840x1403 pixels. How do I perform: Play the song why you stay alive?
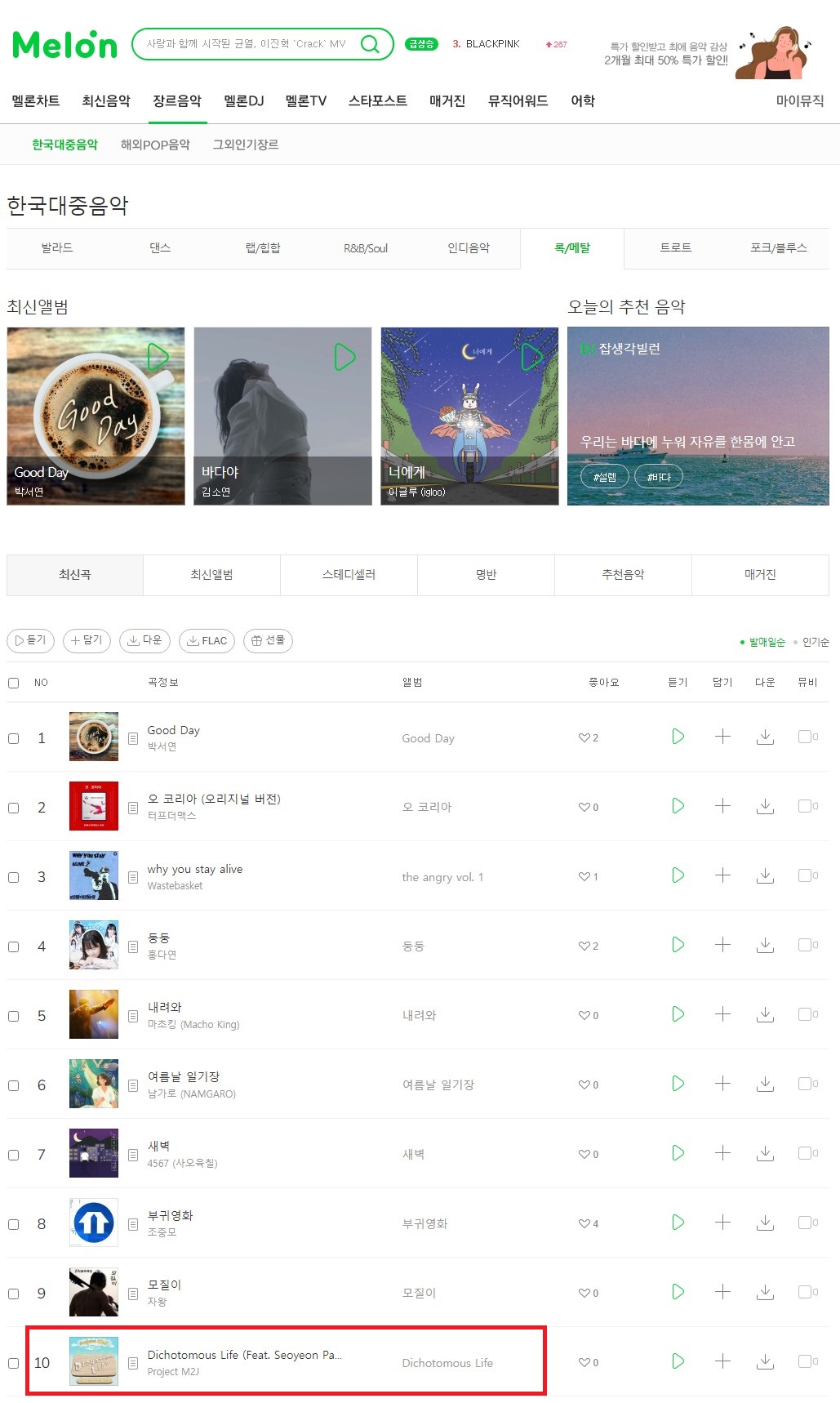(678, 875)
